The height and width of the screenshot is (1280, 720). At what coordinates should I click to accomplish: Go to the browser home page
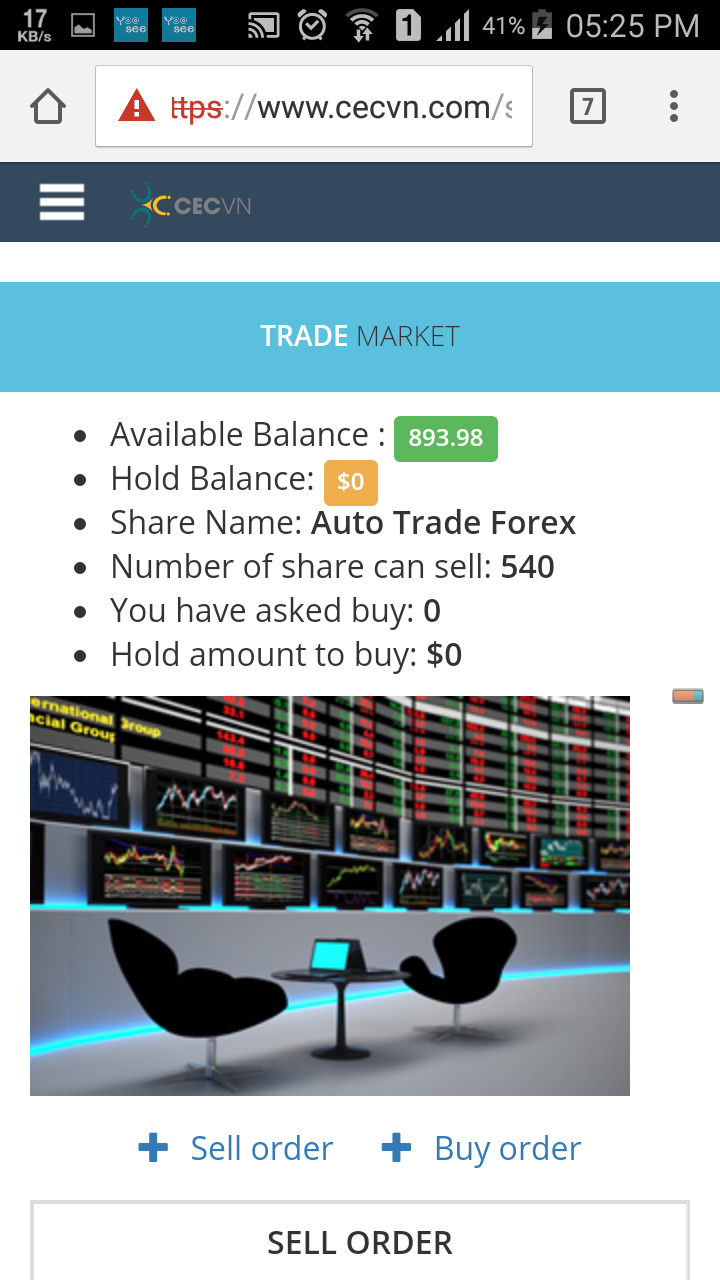point(48,106)
